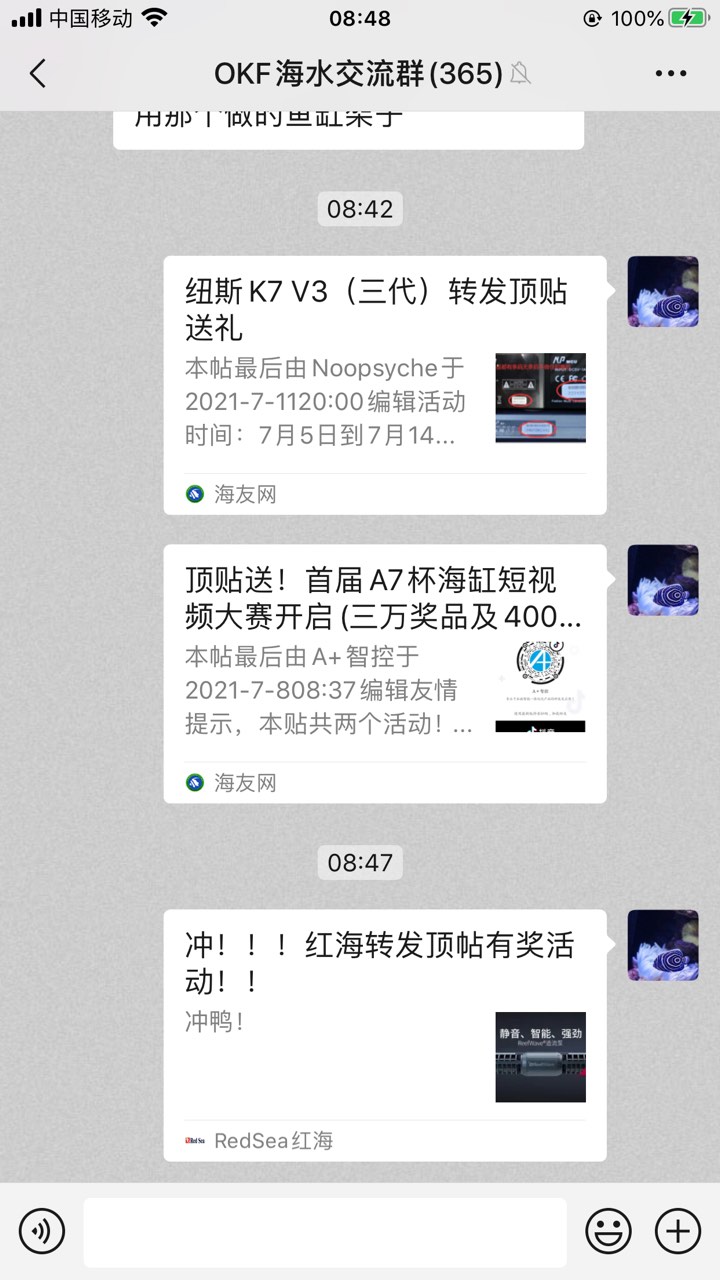This screenshot has width=720, height=1280.
Task: Go back from OKF海水交流群 chat
Action: pyautogui.click(x=38, y=73)
